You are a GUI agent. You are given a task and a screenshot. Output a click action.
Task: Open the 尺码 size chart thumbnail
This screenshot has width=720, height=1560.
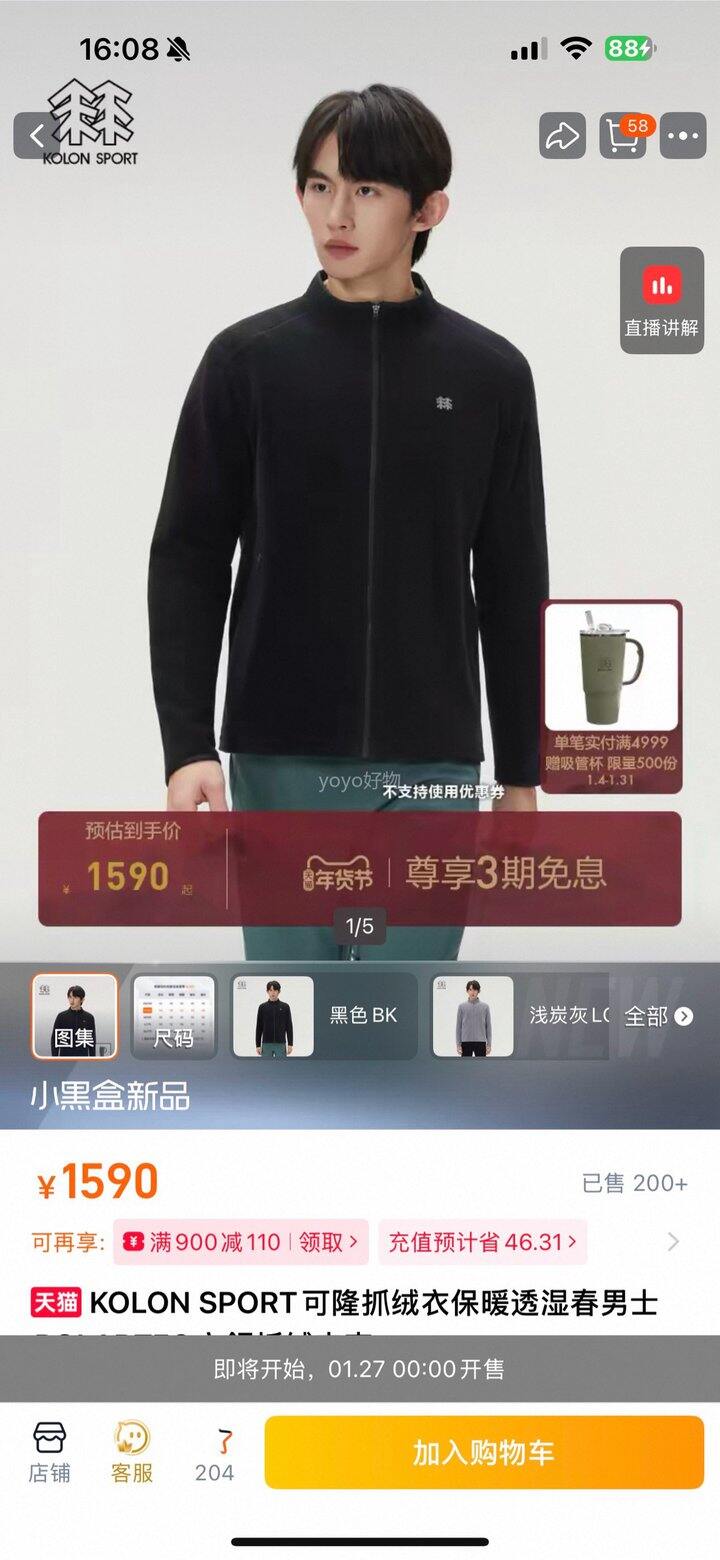174,1016
